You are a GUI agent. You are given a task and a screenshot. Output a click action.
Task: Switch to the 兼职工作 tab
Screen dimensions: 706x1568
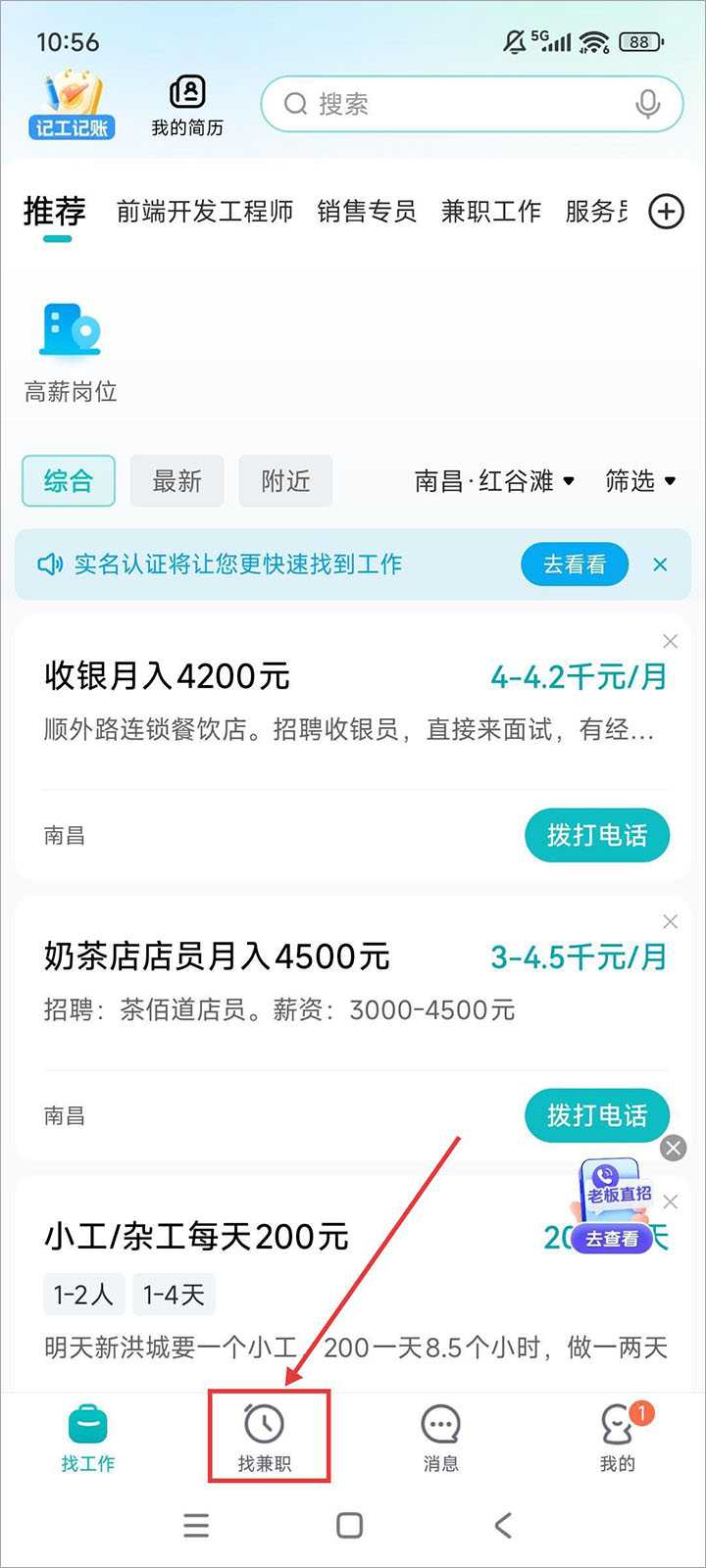(x=490, y=211)
